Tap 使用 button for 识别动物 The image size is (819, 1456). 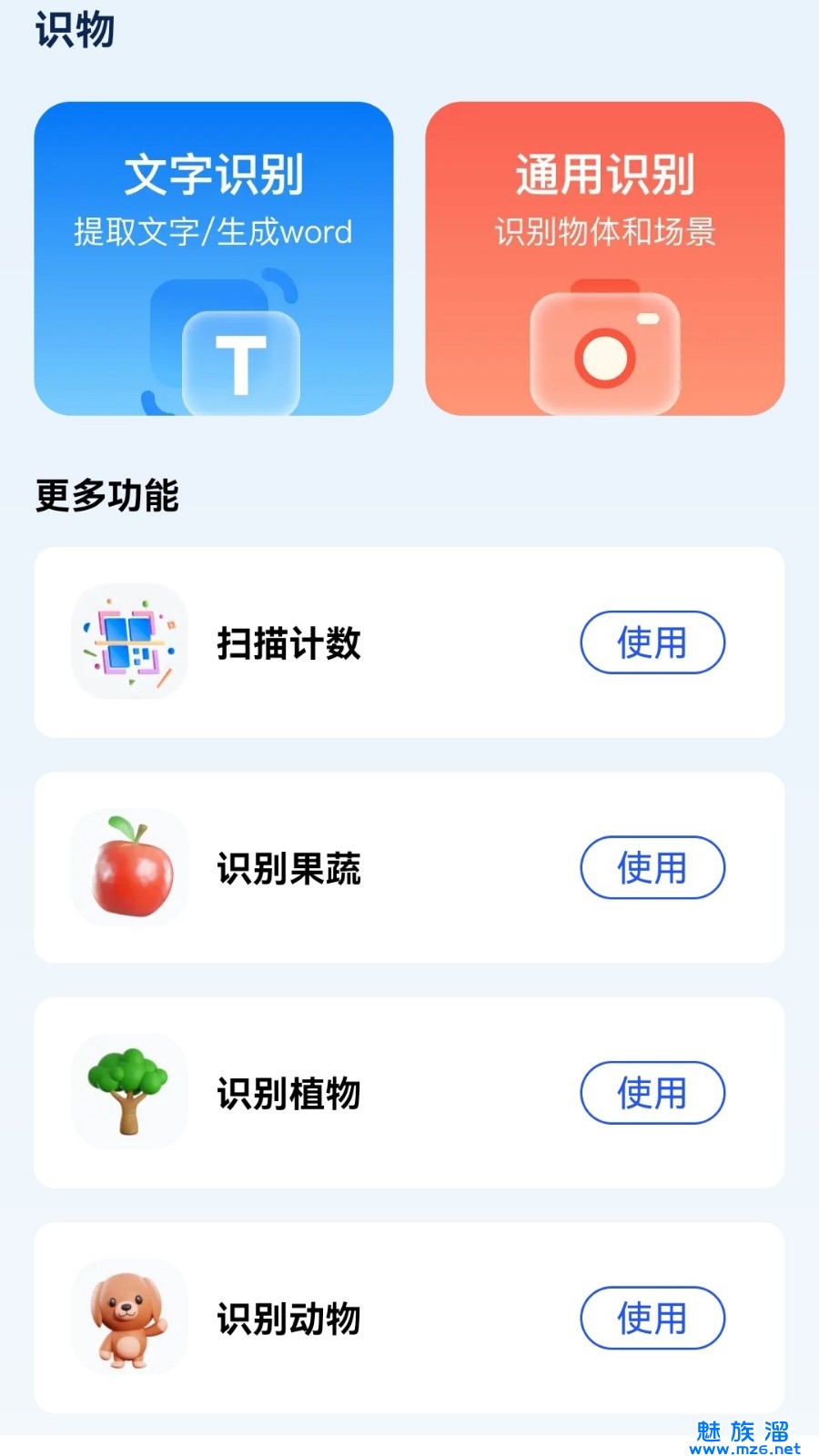click(x=652, y=1318)
